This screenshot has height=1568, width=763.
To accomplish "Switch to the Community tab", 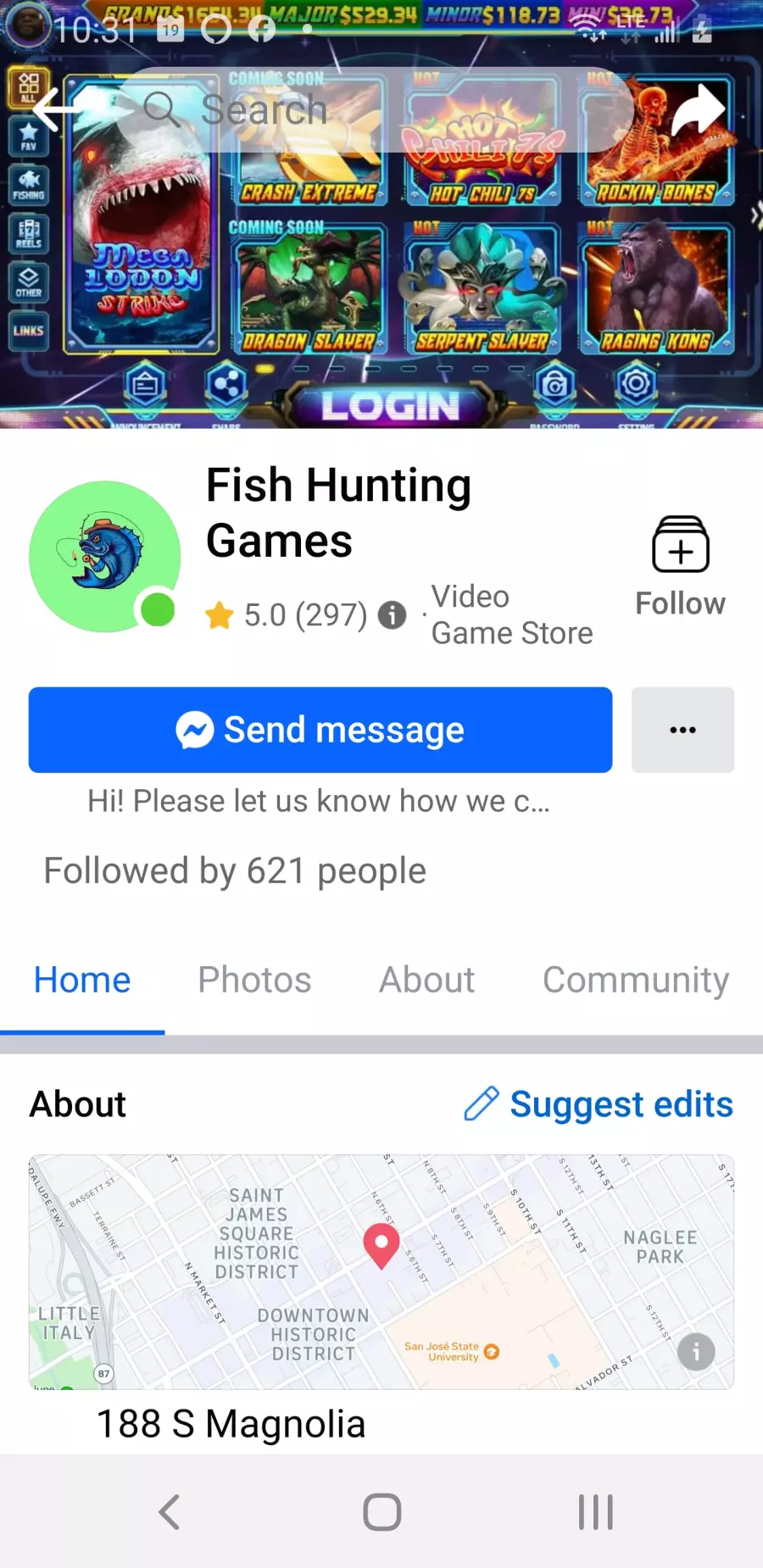I will [x=636, y=980].
